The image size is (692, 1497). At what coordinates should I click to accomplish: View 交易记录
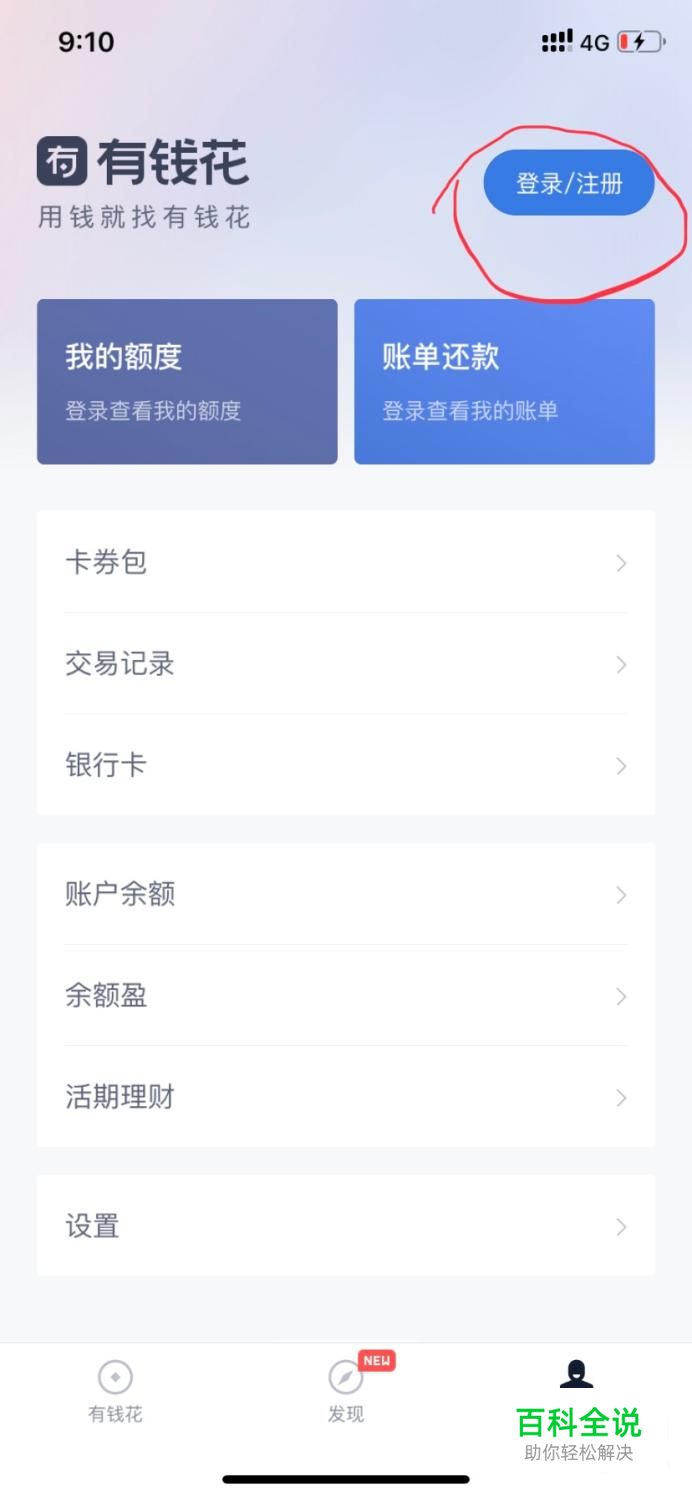[346, 664]
